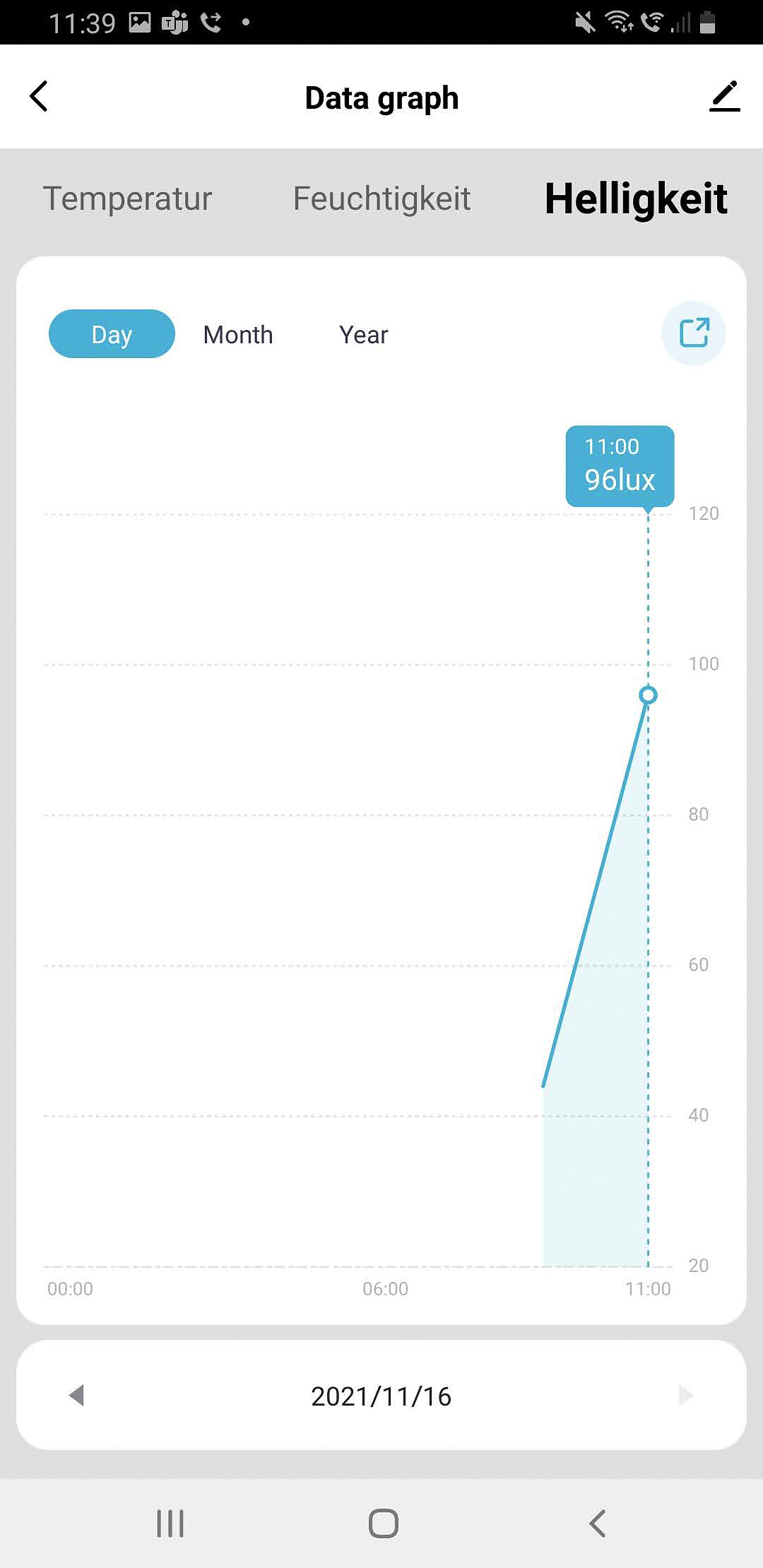Tap the edit pencil icon
This screenshot has height=1568, width=763.
click(x=724, y=97)
